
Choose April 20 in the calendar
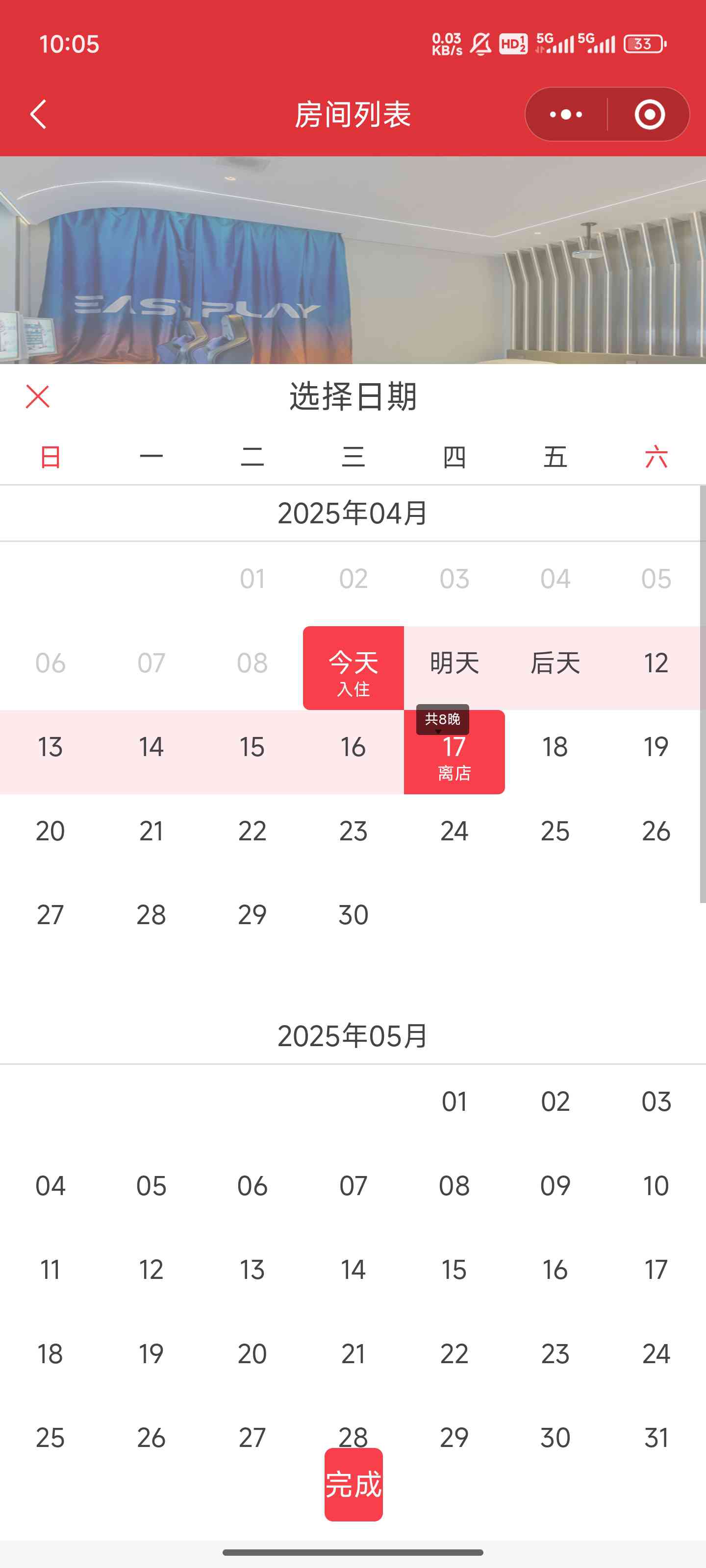point(50,831)
